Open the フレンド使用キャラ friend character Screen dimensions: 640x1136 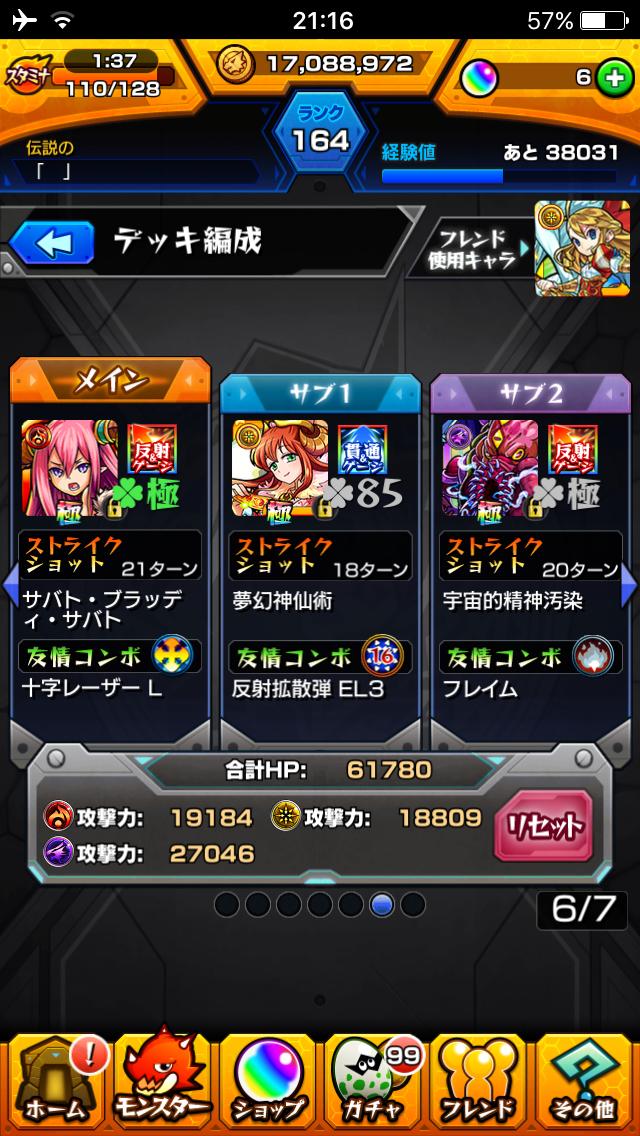[x=568, y=249]
